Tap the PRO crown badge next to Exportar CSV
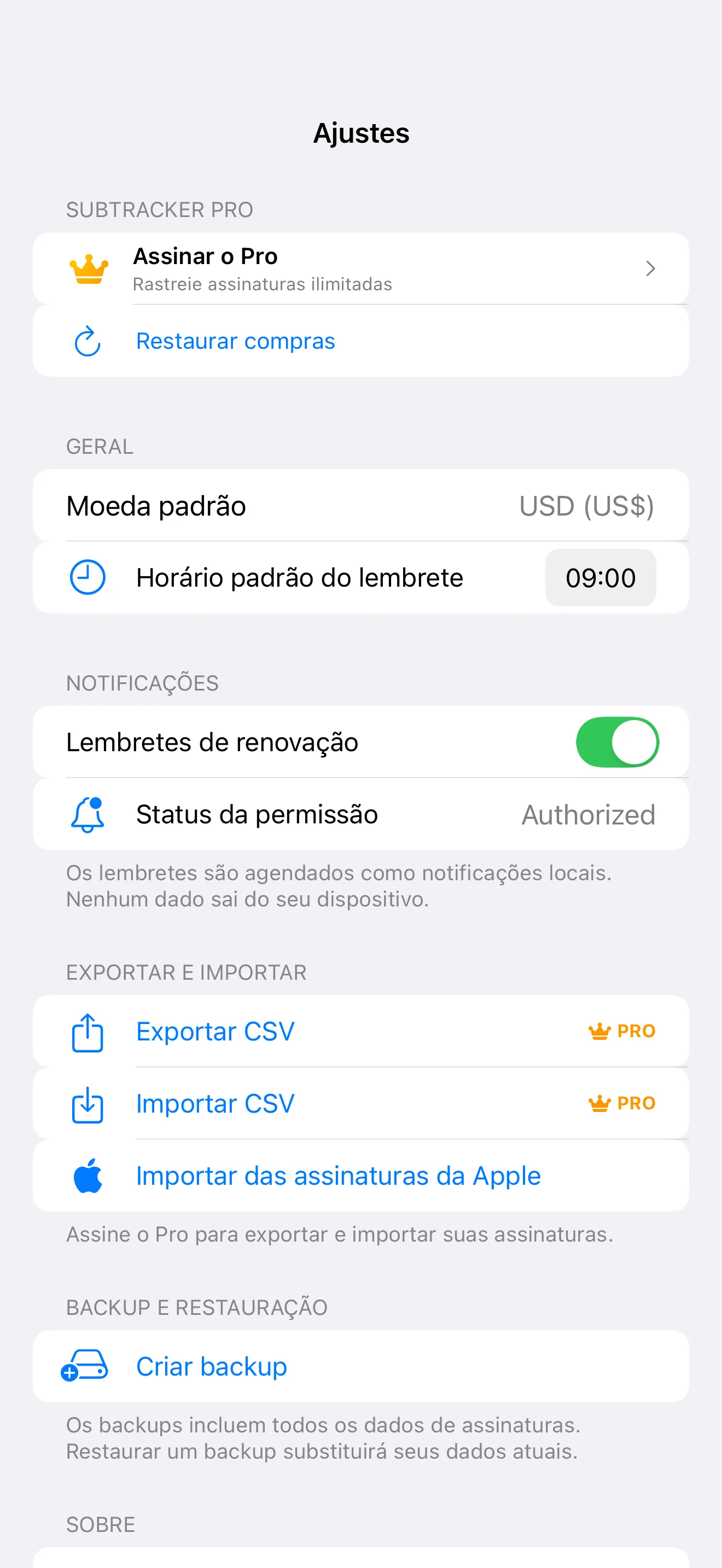This screenshot has width=722, height=1568. (x=621, y=1031)
